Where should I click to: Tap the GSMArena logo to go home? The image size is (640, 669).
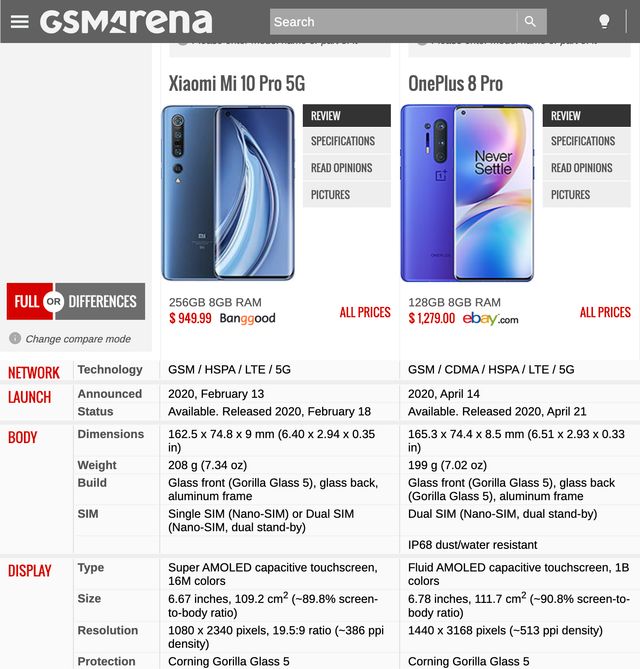pos(126,21)
